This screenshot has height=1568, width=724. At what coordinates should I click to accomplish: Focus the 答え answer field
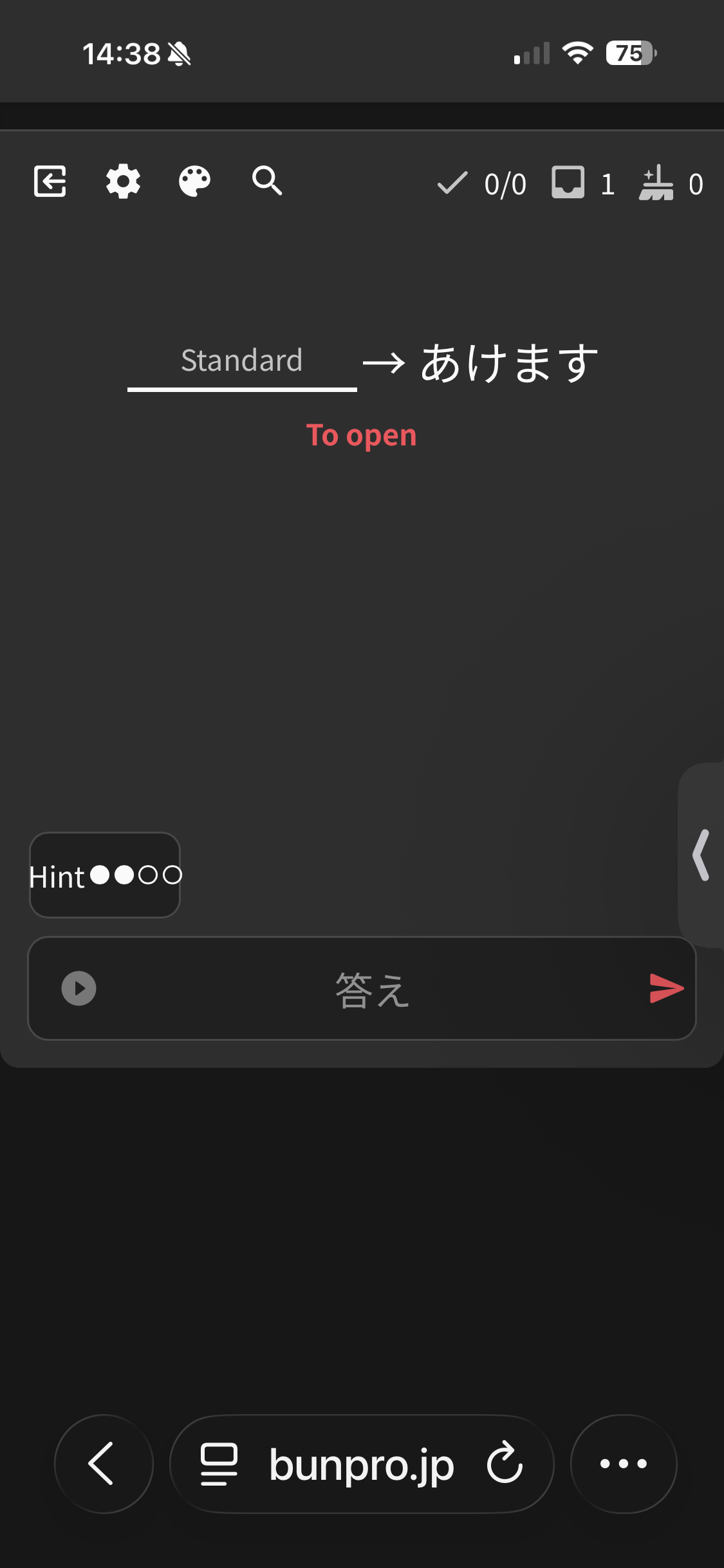[372, 989]
